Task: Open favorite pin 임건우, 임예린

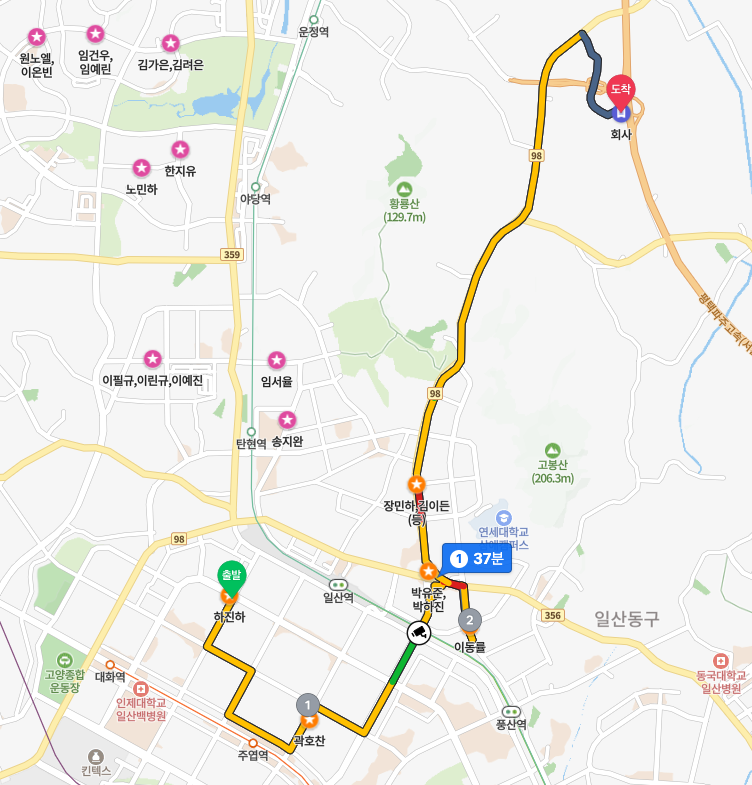Action: pos(95,34)
